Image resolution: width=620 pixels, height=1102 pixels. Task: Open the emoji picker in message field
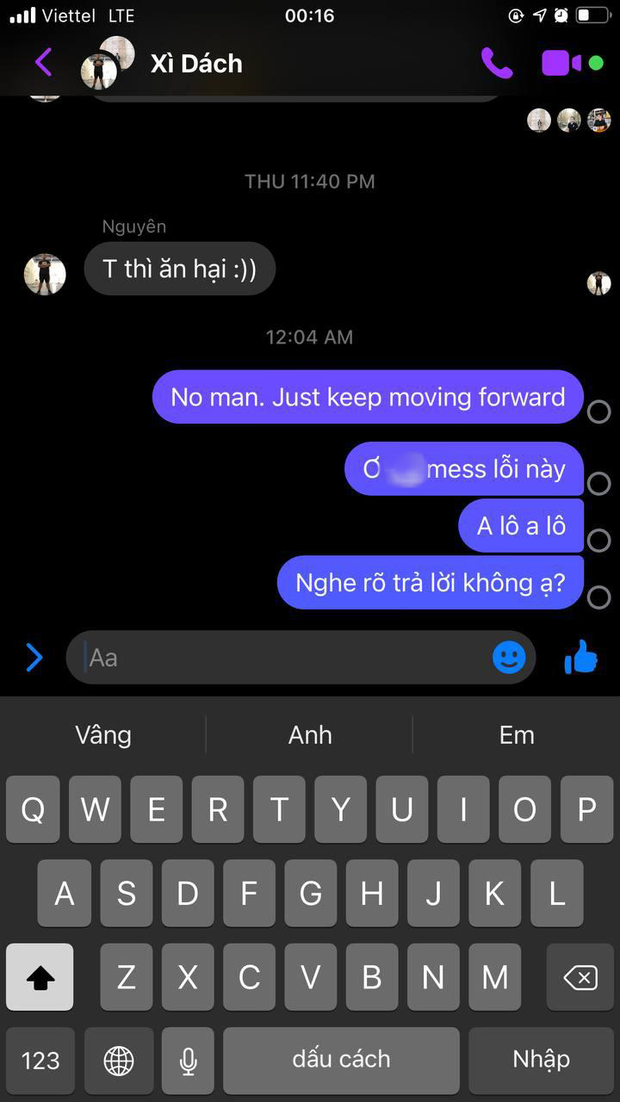[x=509, y=657]
